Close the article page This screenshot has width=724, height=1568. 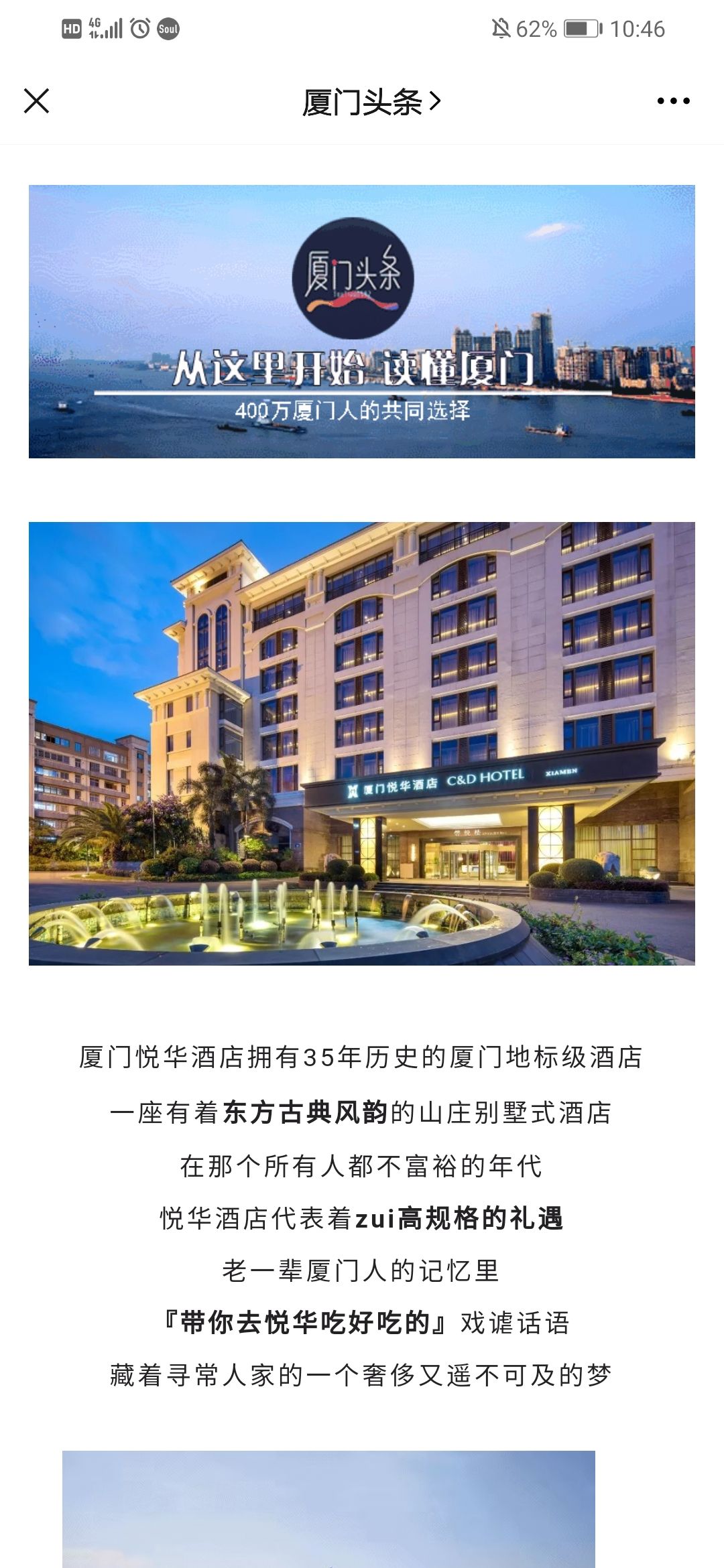37,101
